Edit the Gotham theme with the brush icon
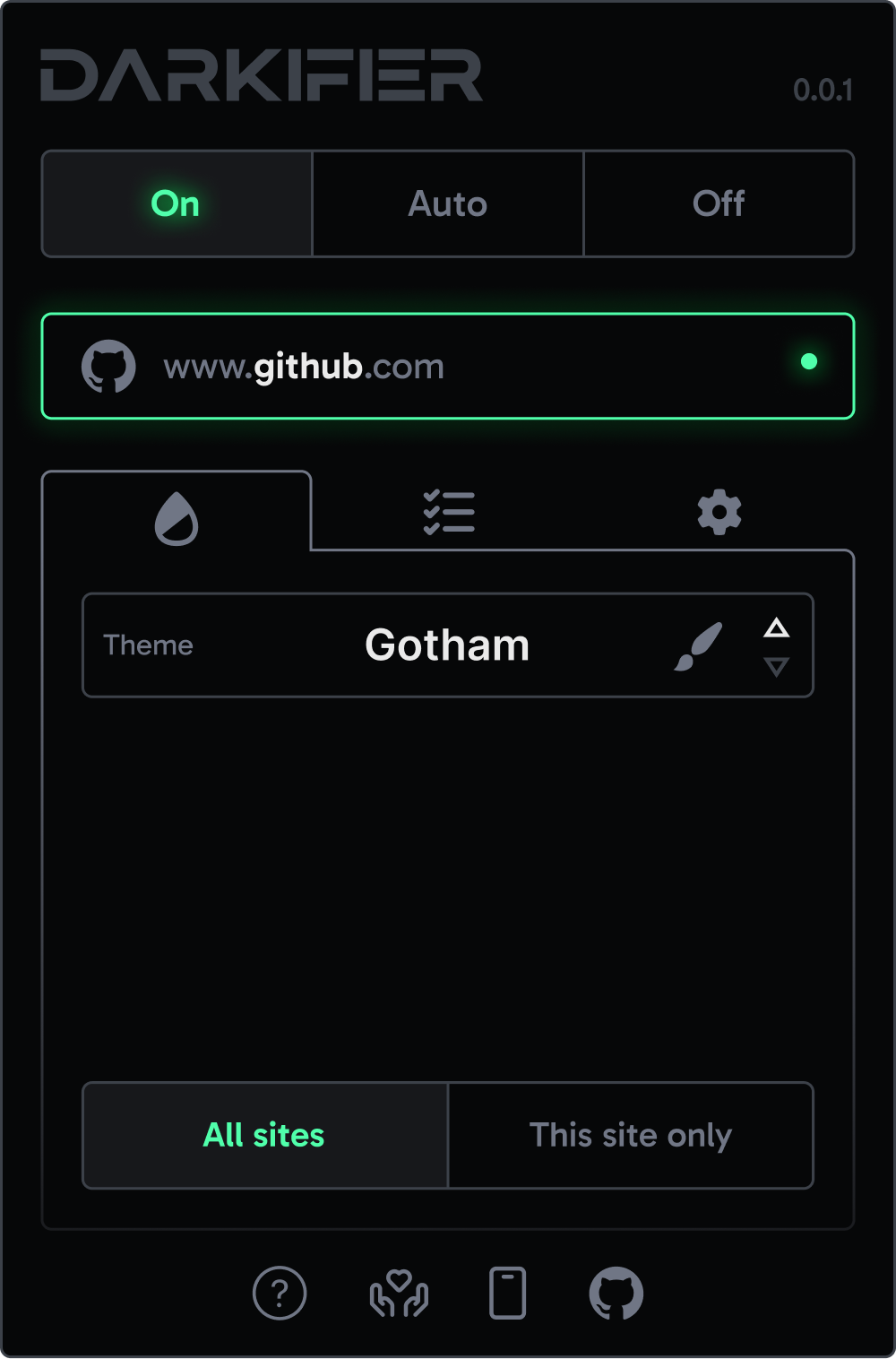 click(x=698, y=645)
